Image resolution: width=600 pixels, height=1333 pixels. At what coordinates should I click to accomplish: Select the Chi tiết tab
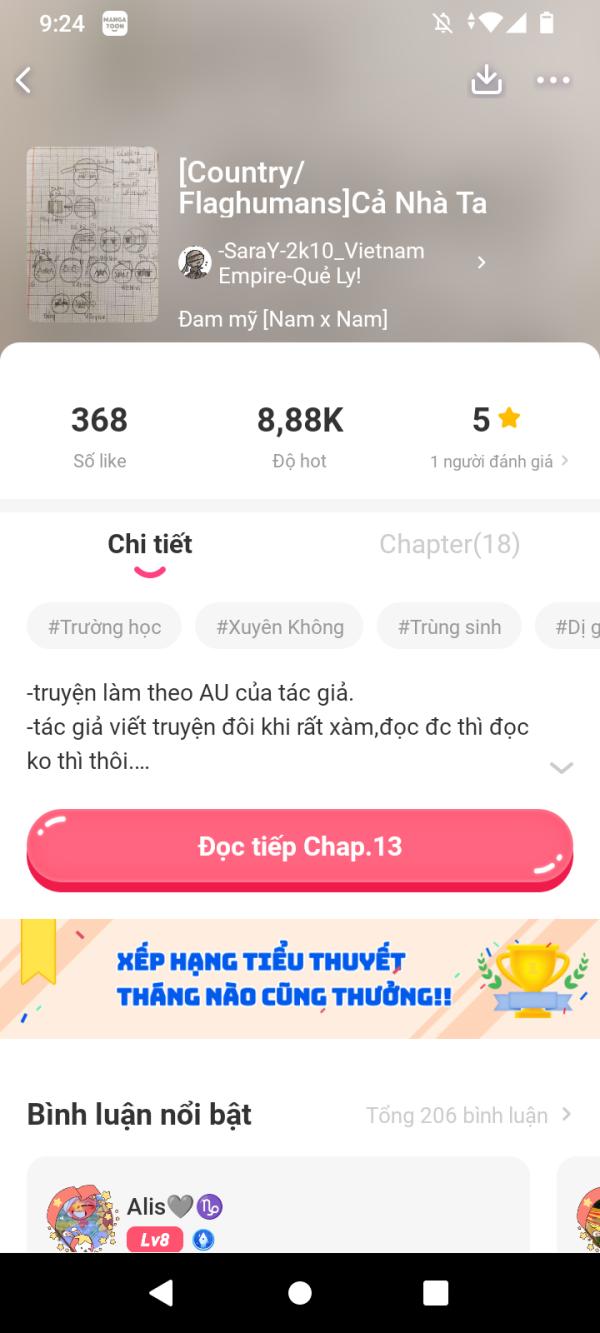pyautogui.click(x=150, y=544)
